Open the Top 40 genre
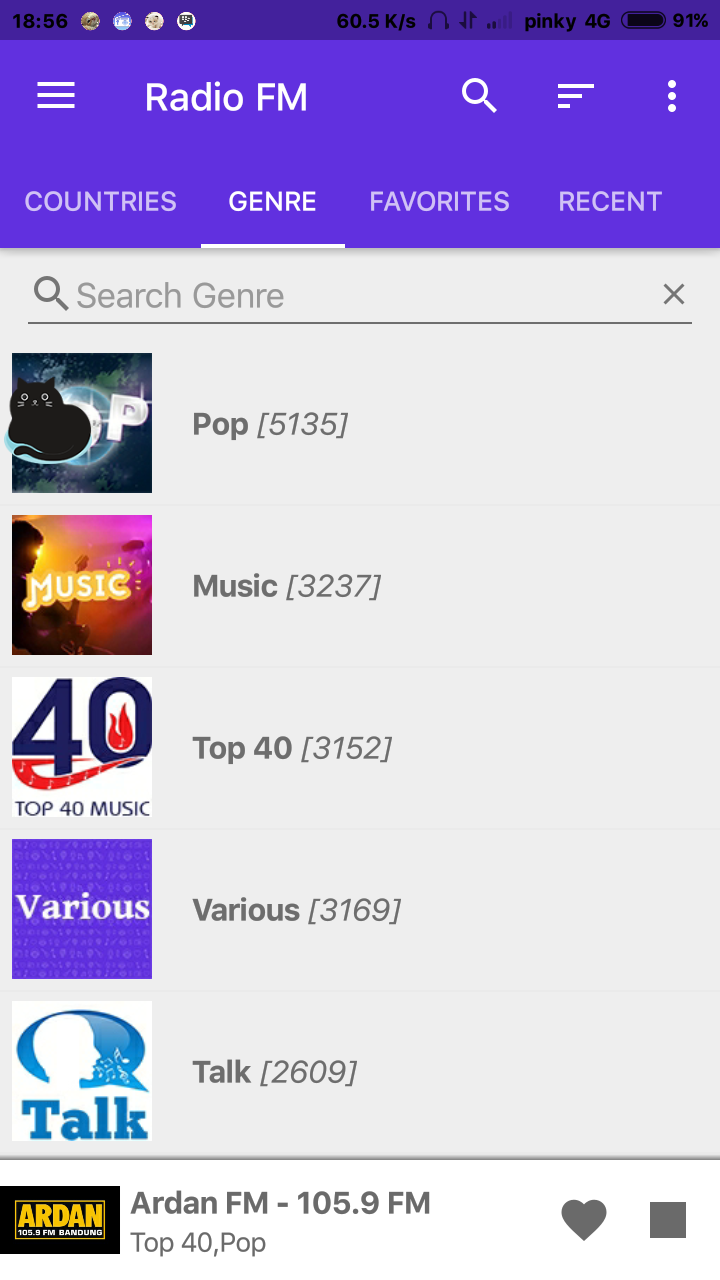The height and width of the screenshot is (1280, 720). 360,748
